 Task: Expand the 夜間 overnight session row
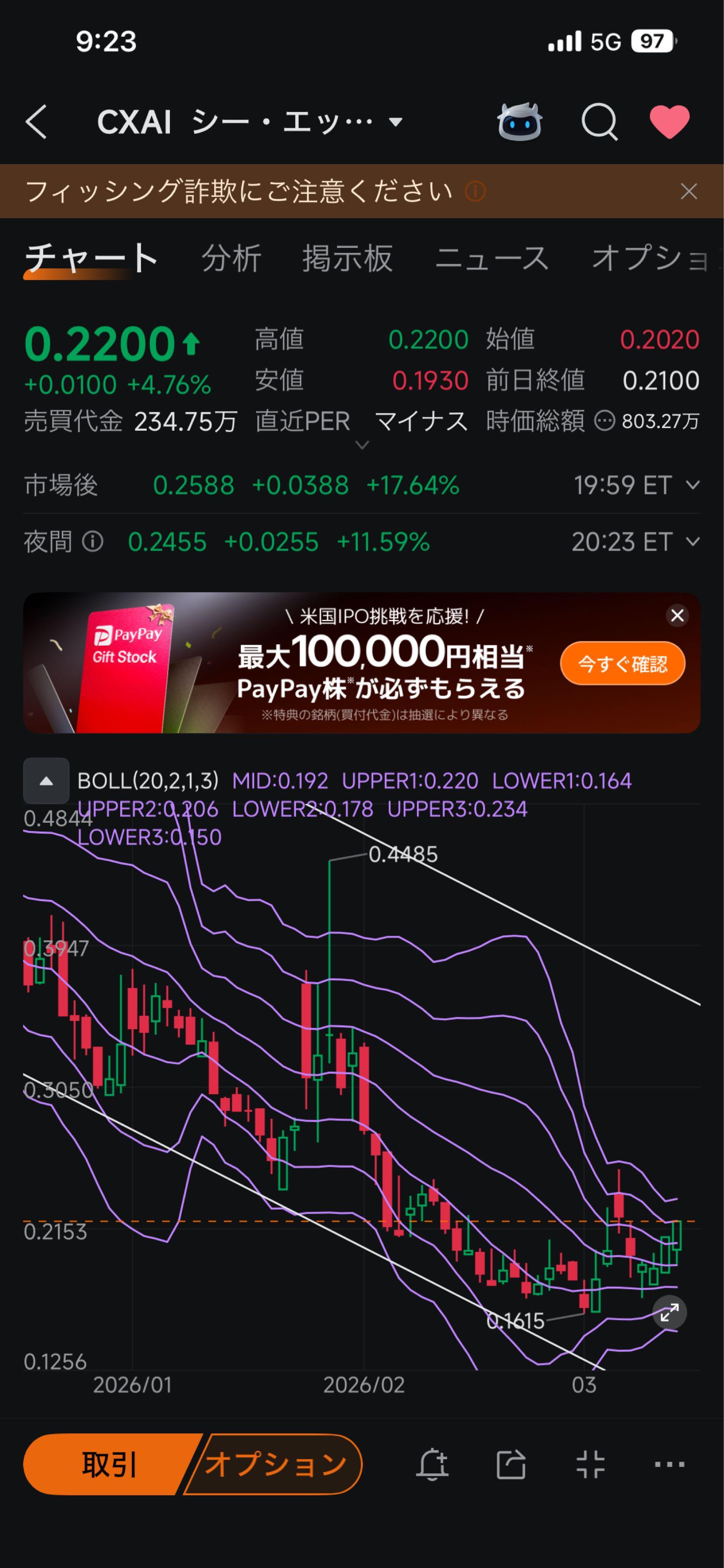[x=692, y=542]
